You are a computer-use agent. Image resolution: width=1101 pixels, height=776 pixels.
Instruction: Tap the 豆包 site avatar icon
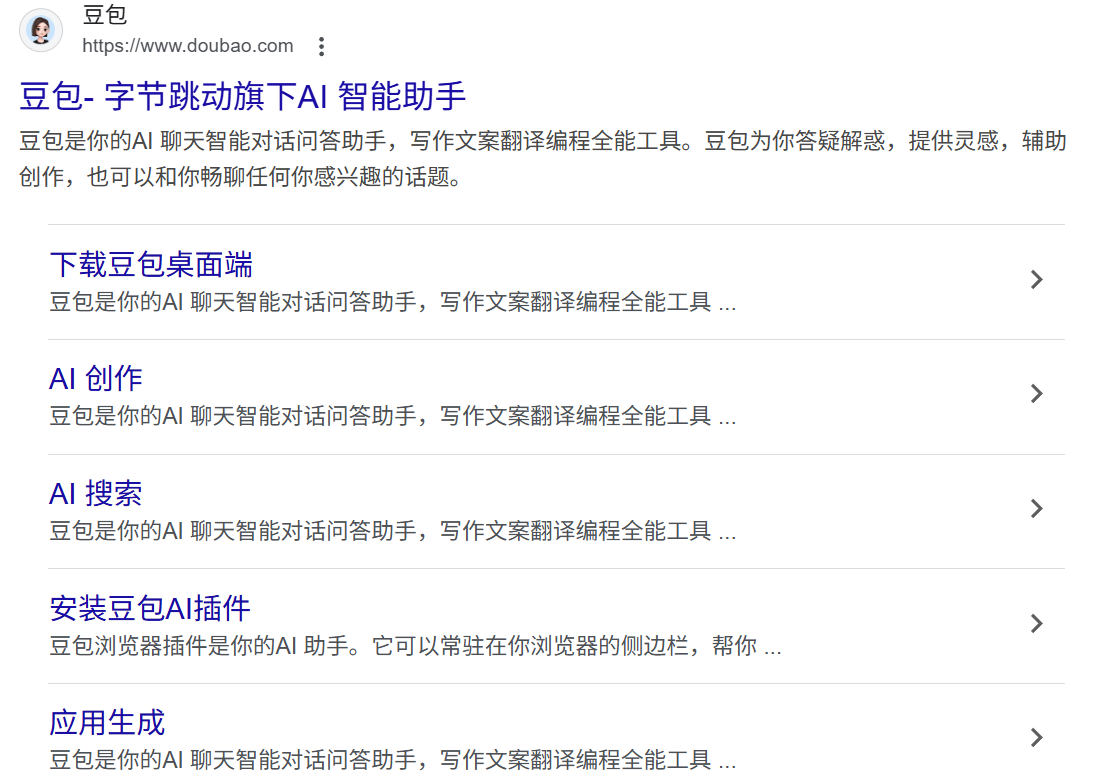(x=41, y=31)
